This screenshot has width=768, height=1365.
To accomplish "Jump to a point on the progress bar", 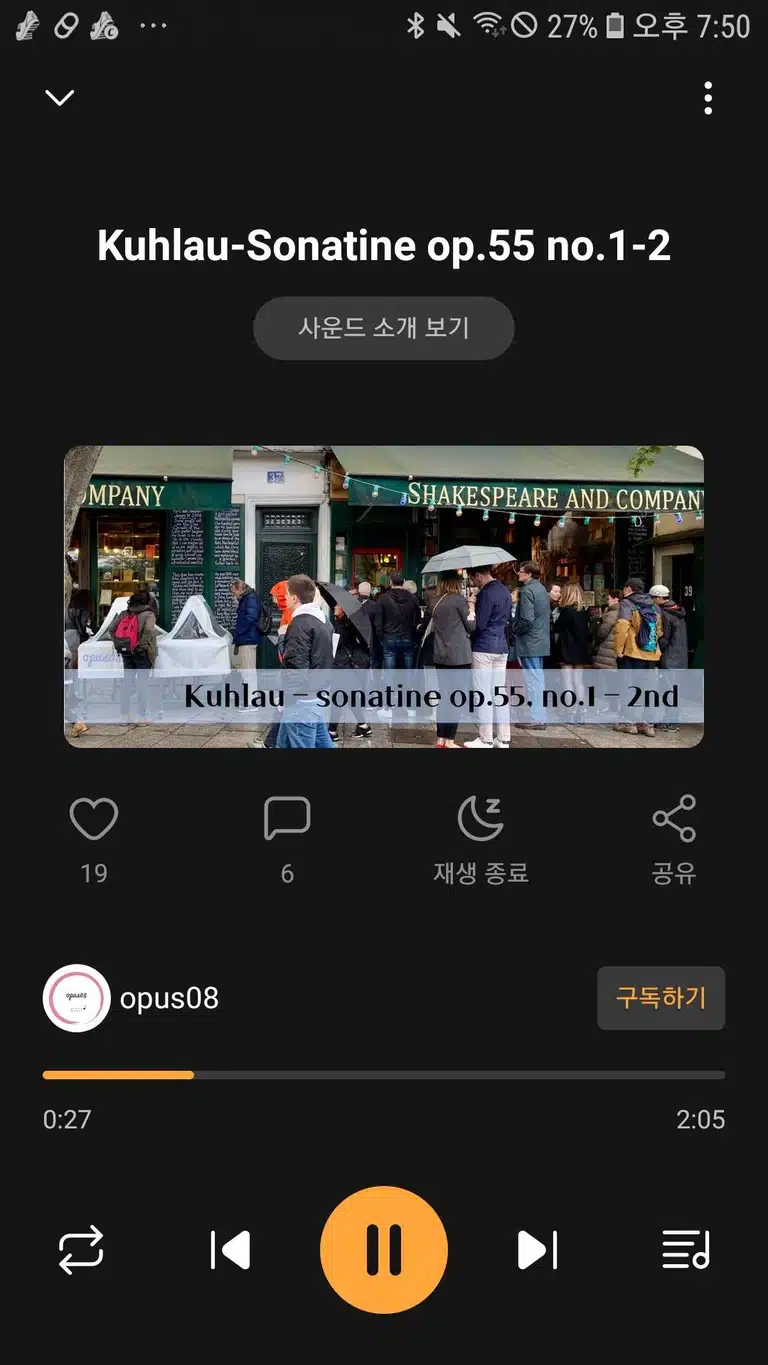I will coord(384,1075).
